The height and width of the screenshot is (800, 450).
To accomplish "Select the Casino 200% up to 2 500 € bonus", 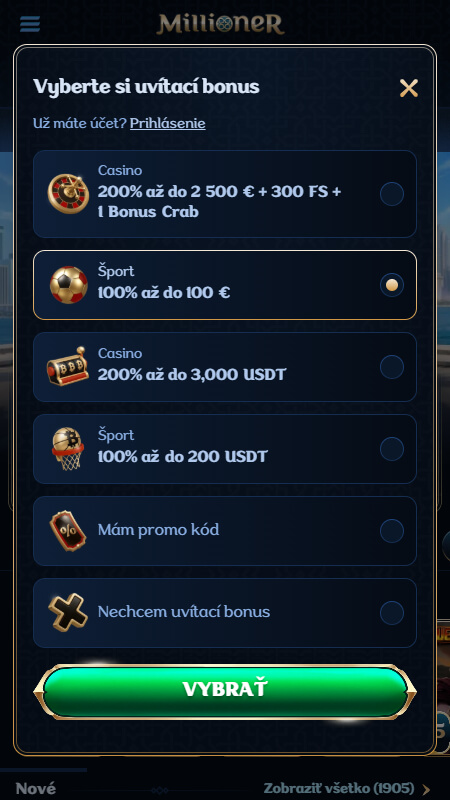I will tap(225, 194).
